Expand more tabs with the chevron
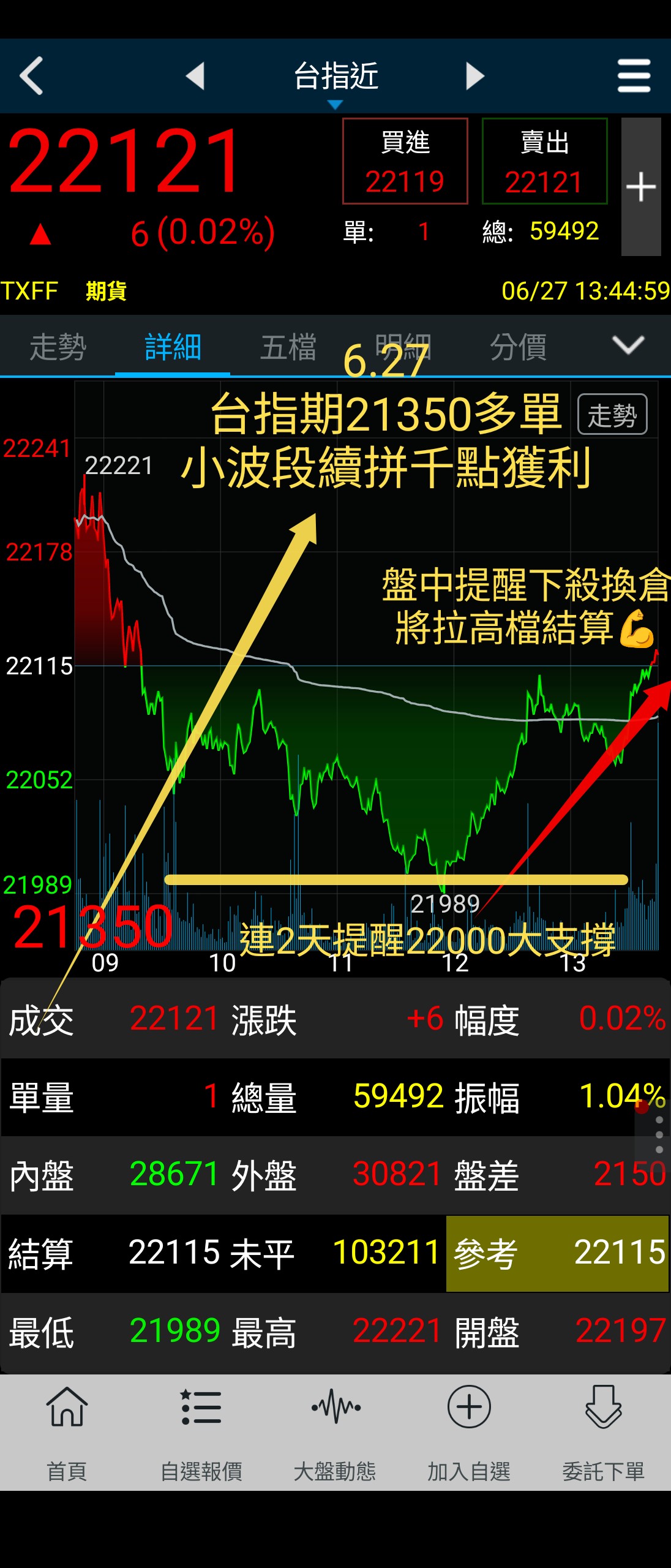This screenshot has height=1568, width=671. point(628,345)
